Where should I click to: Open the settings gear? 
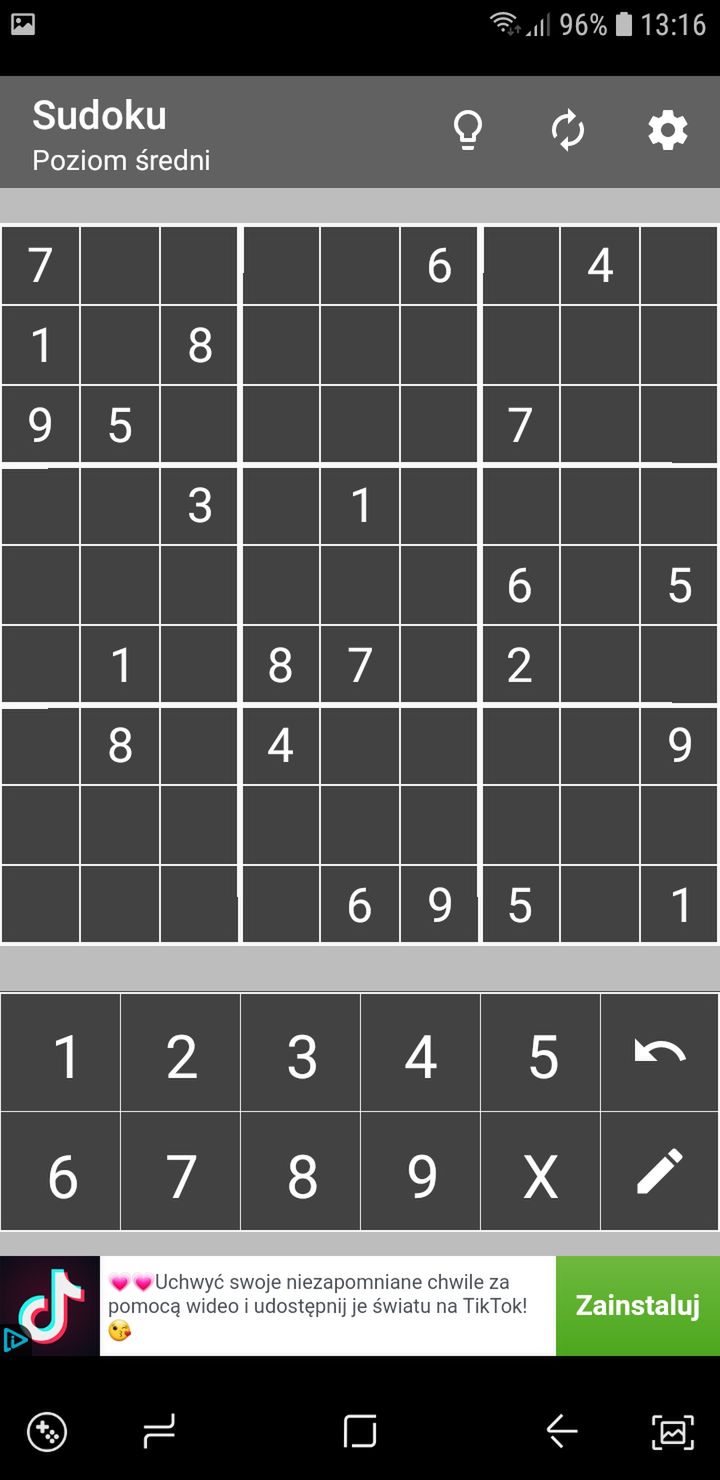[668, 131]
